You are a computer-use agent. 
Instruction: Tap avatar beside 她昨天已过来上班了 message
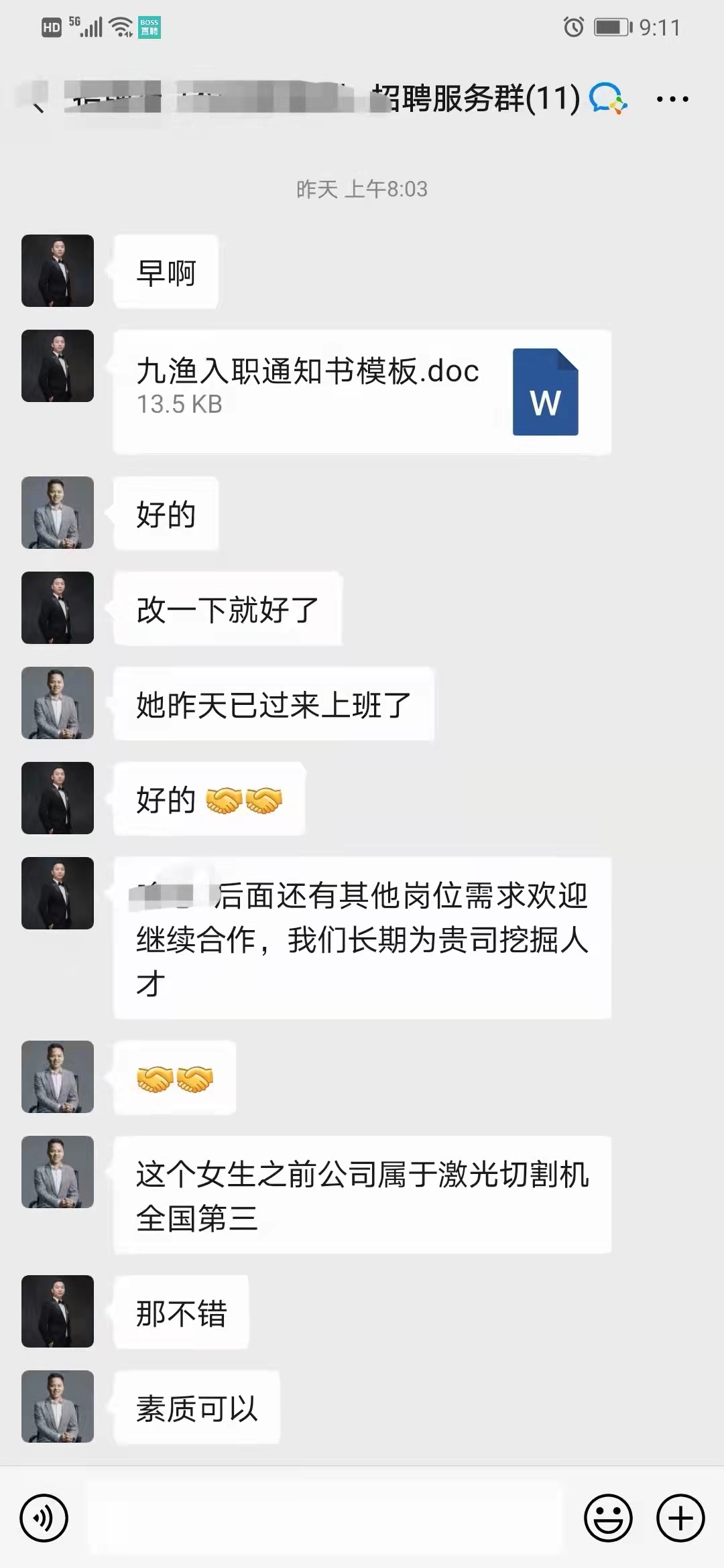coord(58,703)
